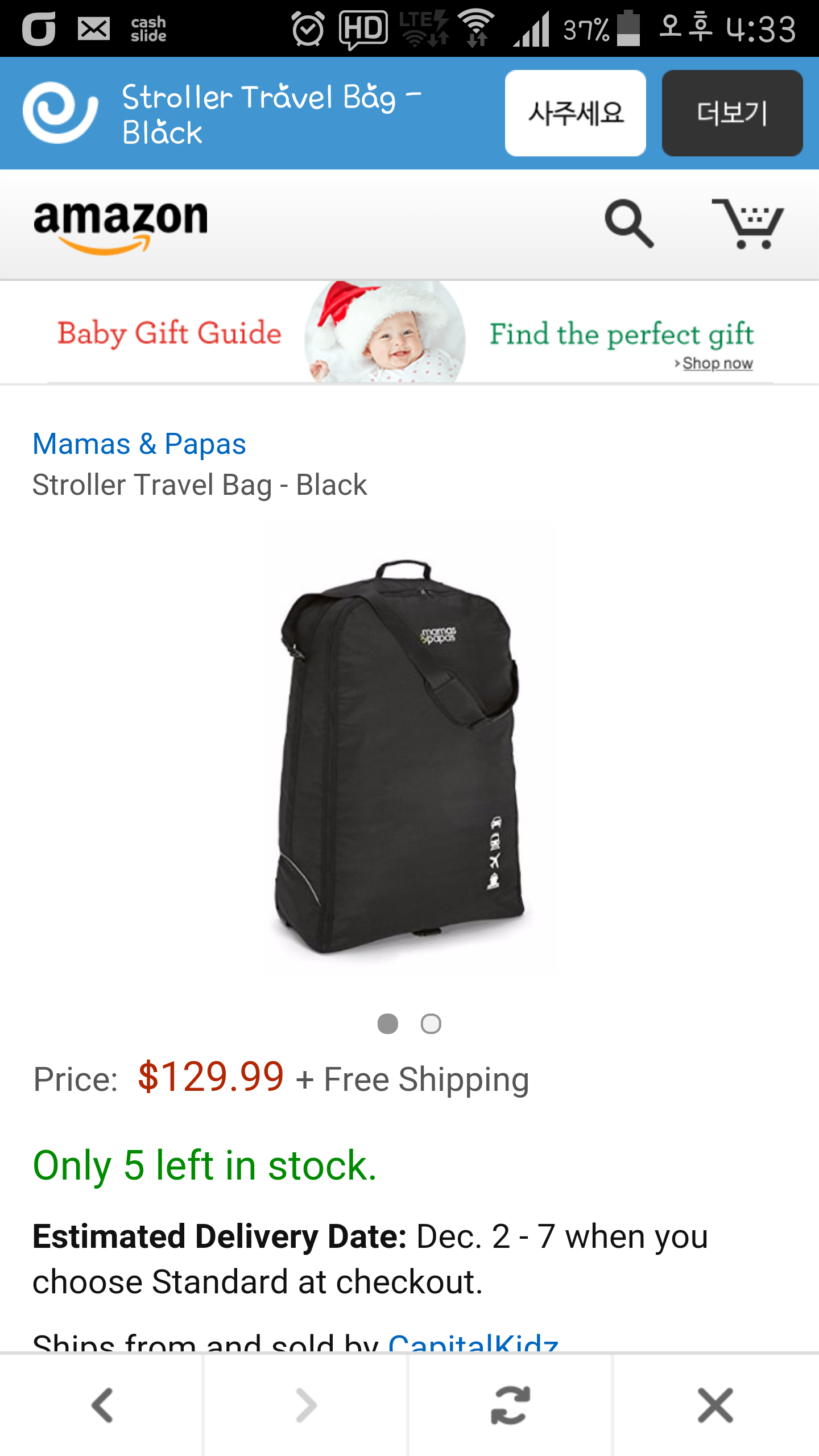Viewport: 819px width, 1456px height.
Task: Tap the 더보기 button
Action: [732, 113]
